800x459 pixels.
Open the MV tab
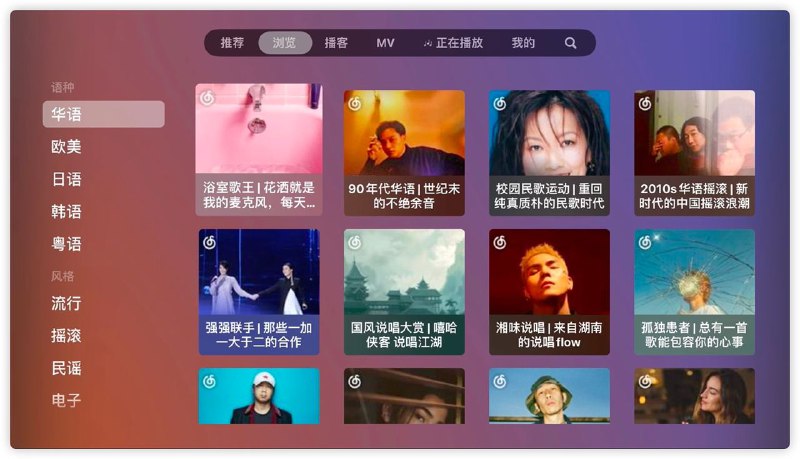[x=385, y=43]
